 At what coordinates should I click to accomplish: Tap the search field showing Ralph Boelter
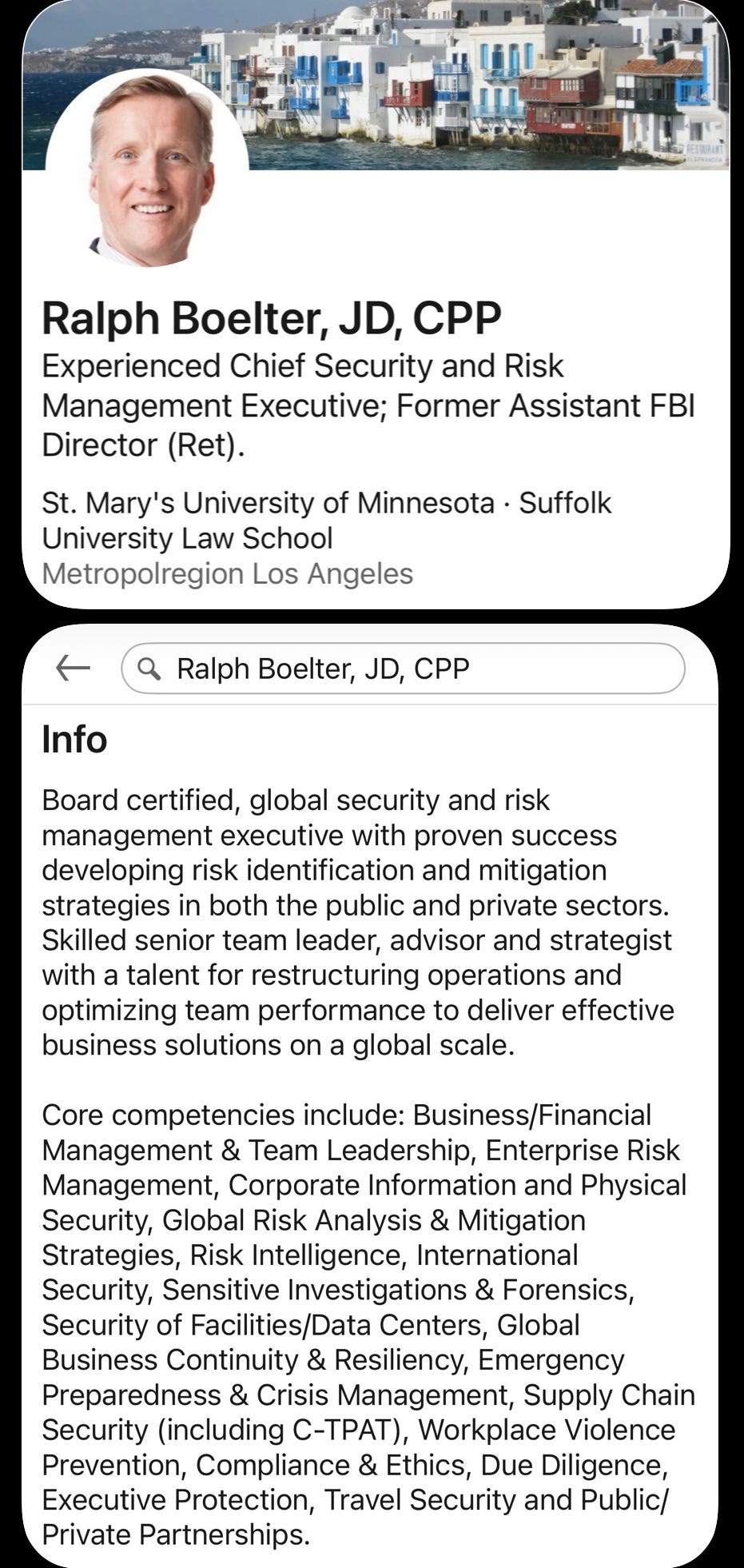pyautogui.click(x=403, y=668)
